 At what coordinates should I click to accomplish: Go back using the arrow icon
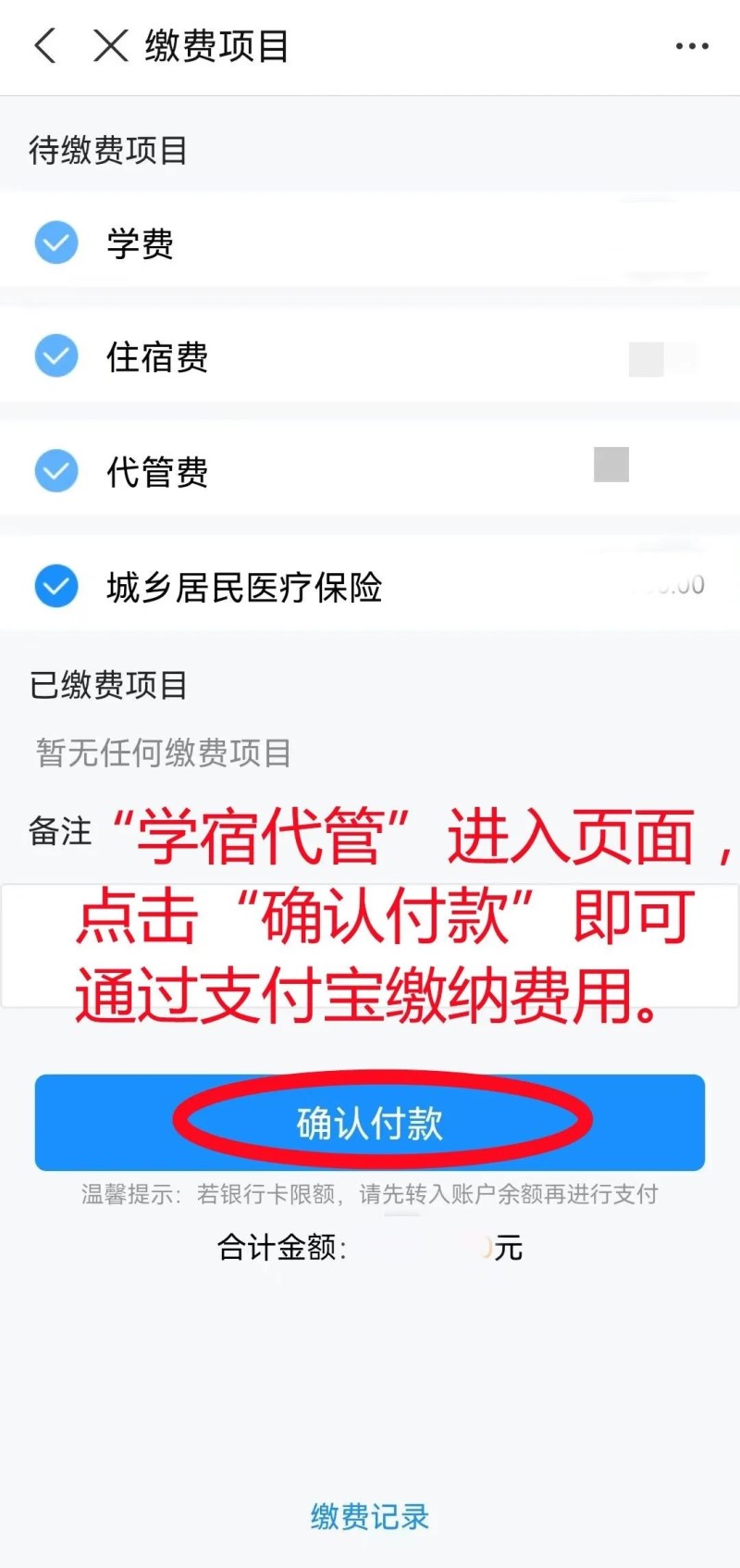click(x=44, y=45)
